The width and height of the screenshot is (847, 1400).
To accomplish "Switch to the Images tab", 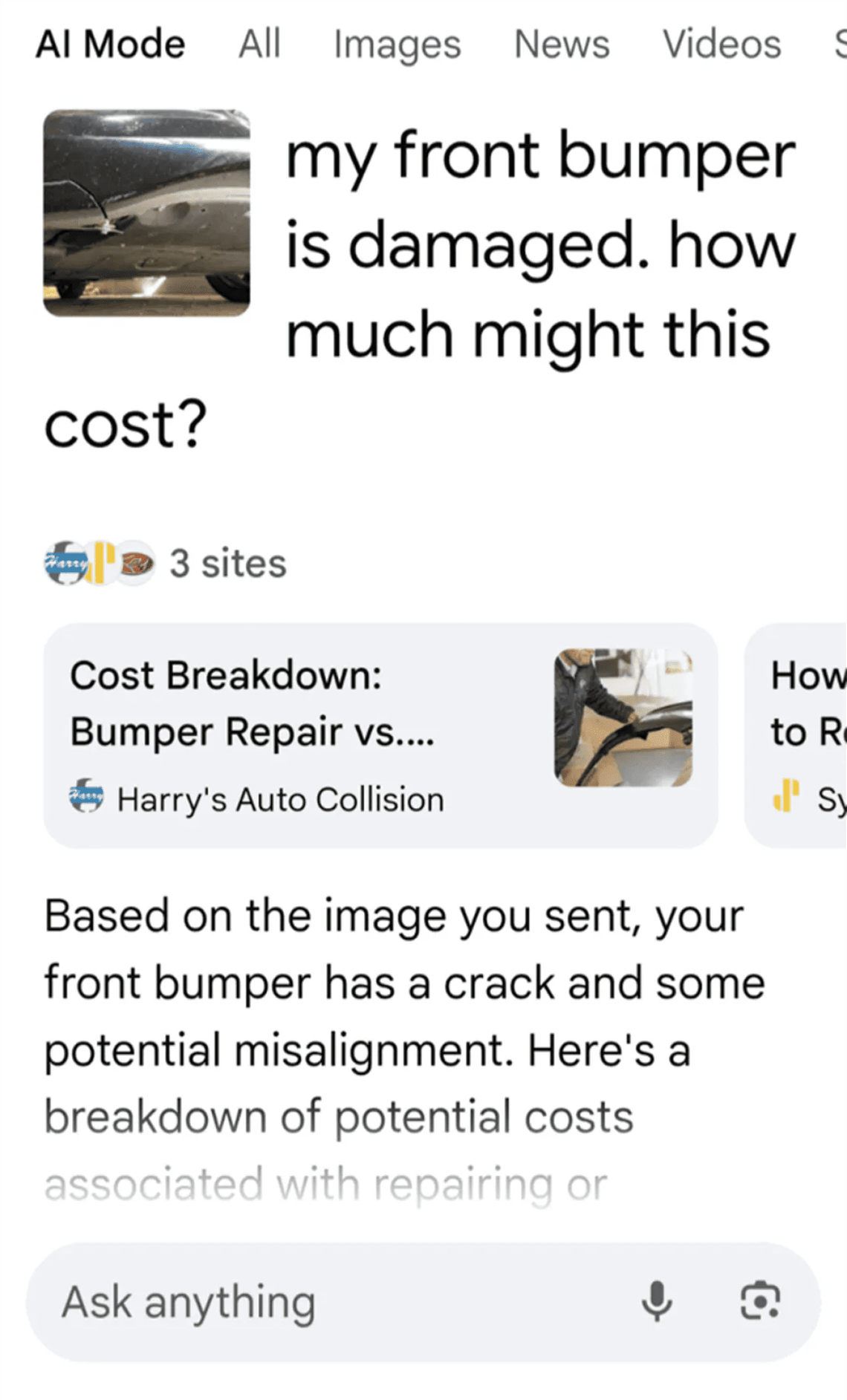I will click(x=397, y=45).
